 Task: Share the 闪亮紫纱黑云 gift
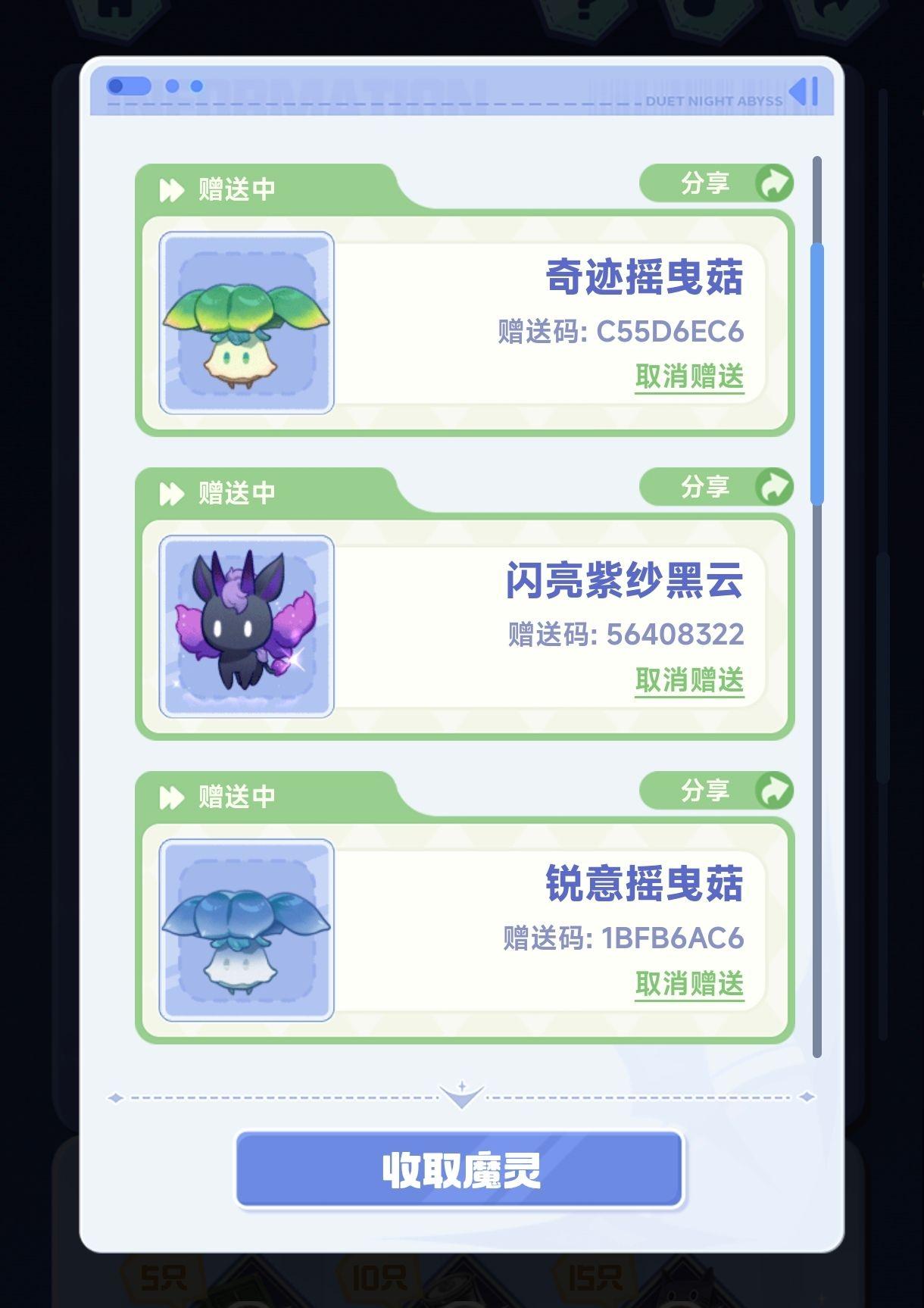[716, 487]
